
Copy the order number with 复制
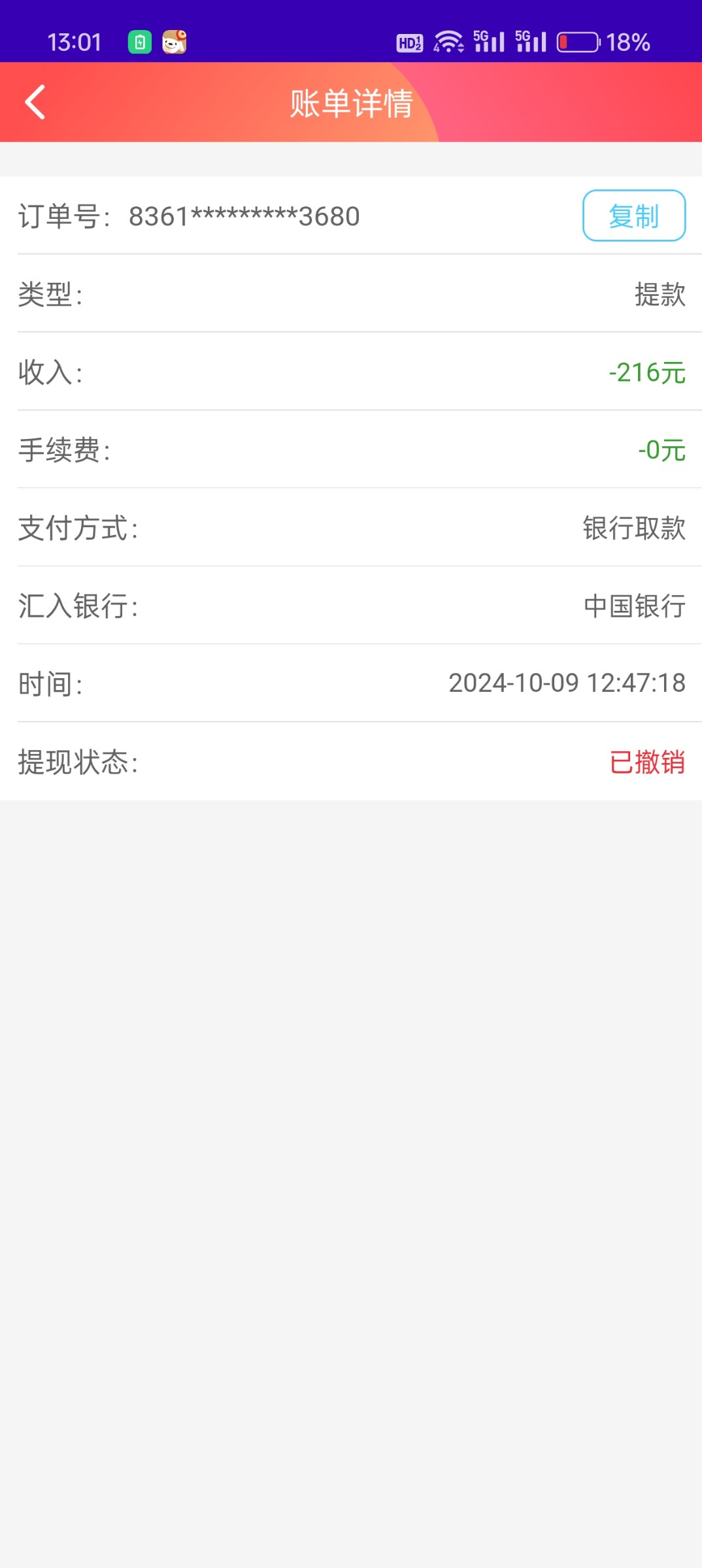633,216
